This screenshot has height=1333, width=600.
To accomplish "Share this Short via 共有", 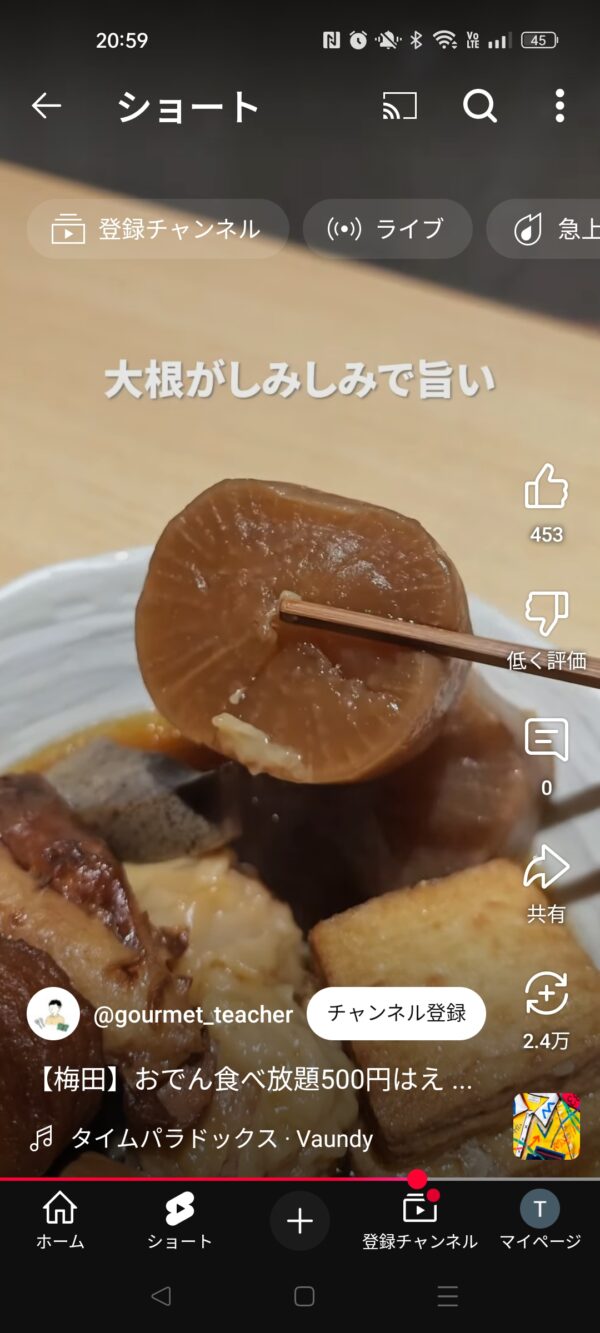I will (546, 868).
